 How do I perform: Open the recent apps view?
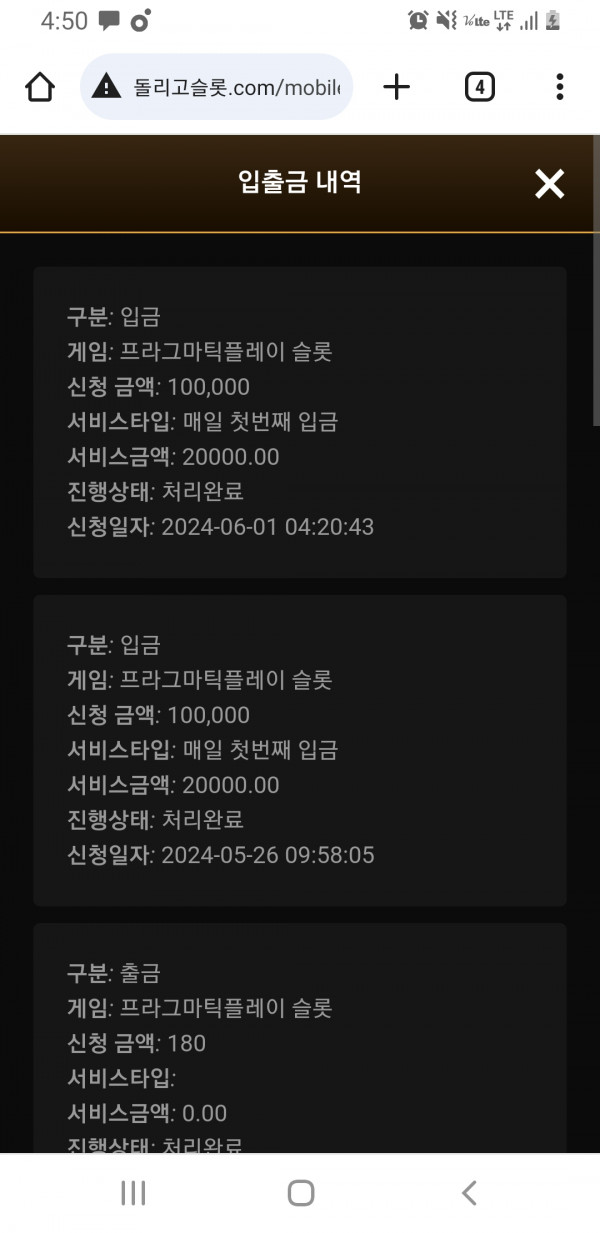point(133,1192)
